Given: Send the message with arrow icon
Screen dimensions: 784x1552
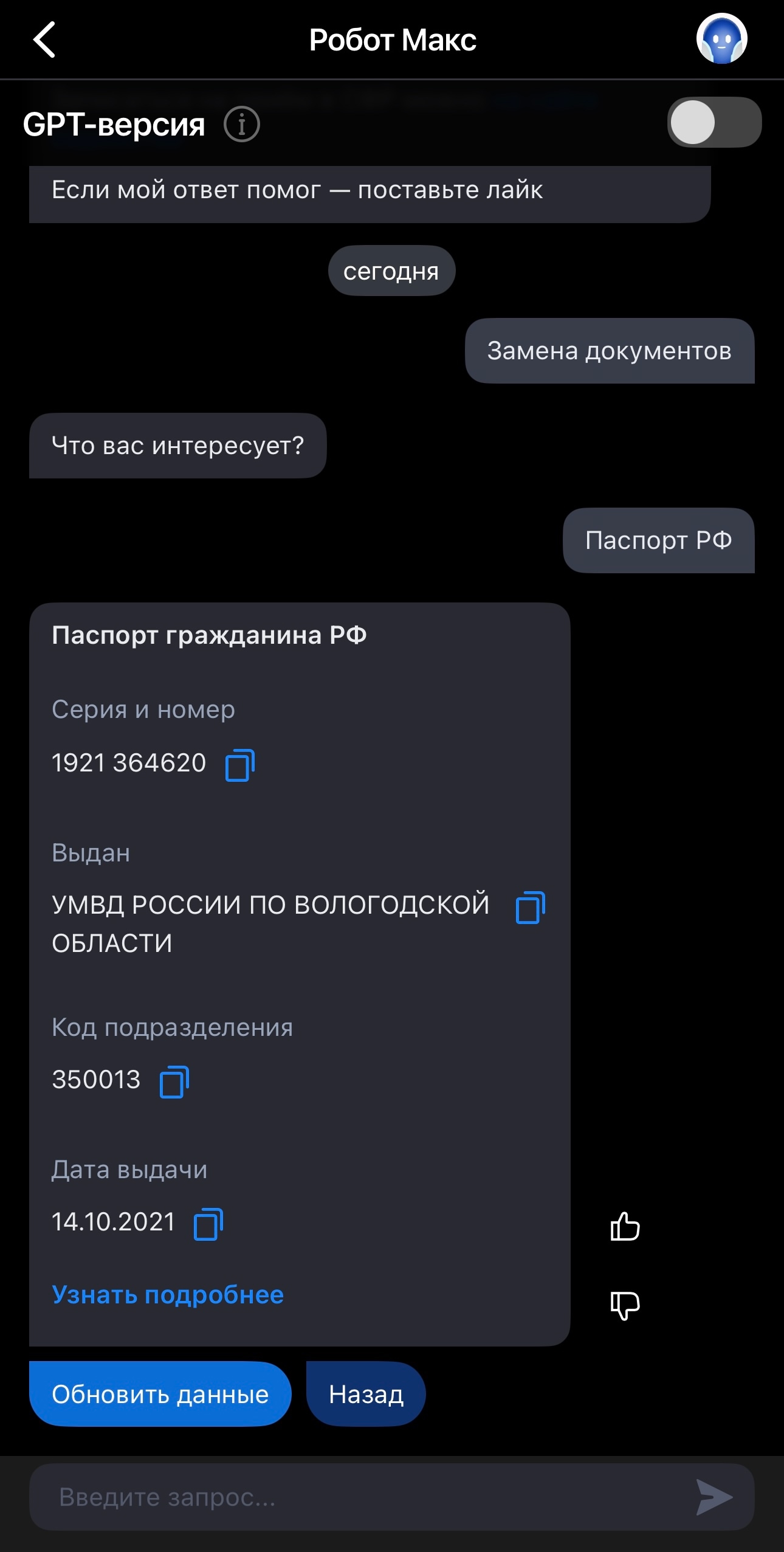Looking at the screenshot, I should point(714,1497).
